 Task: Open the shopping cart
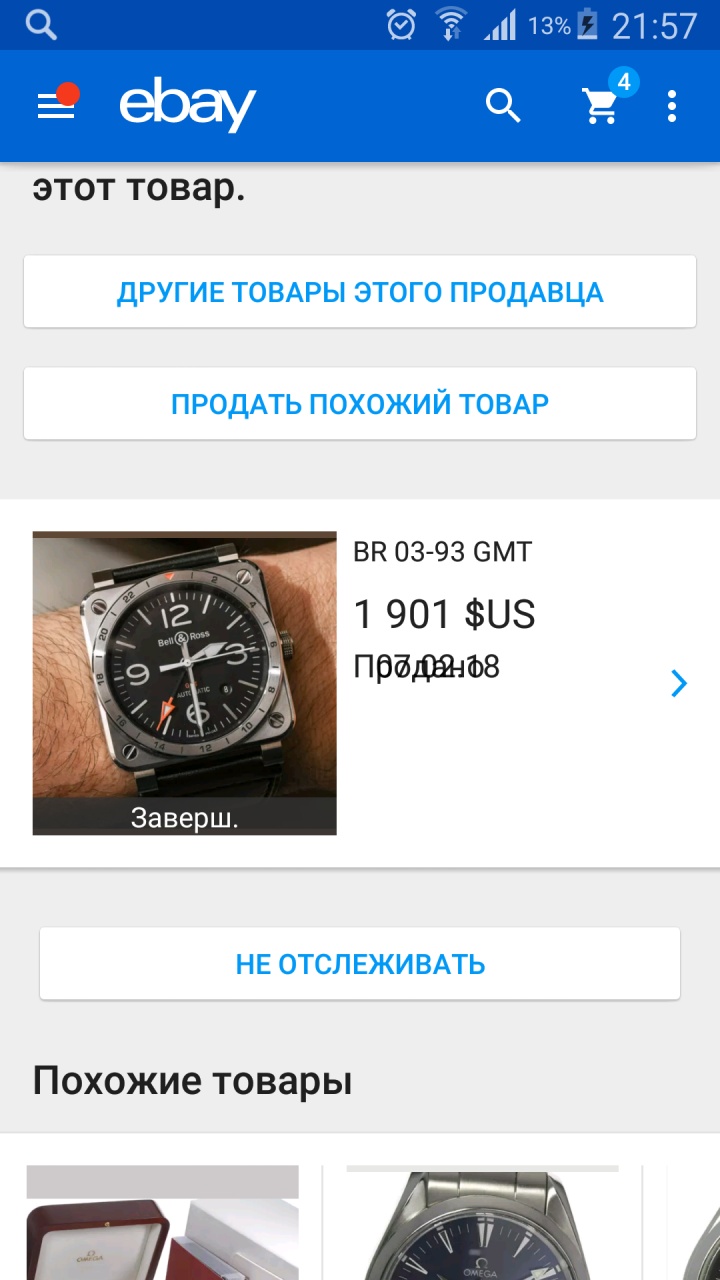pos(602,105)
